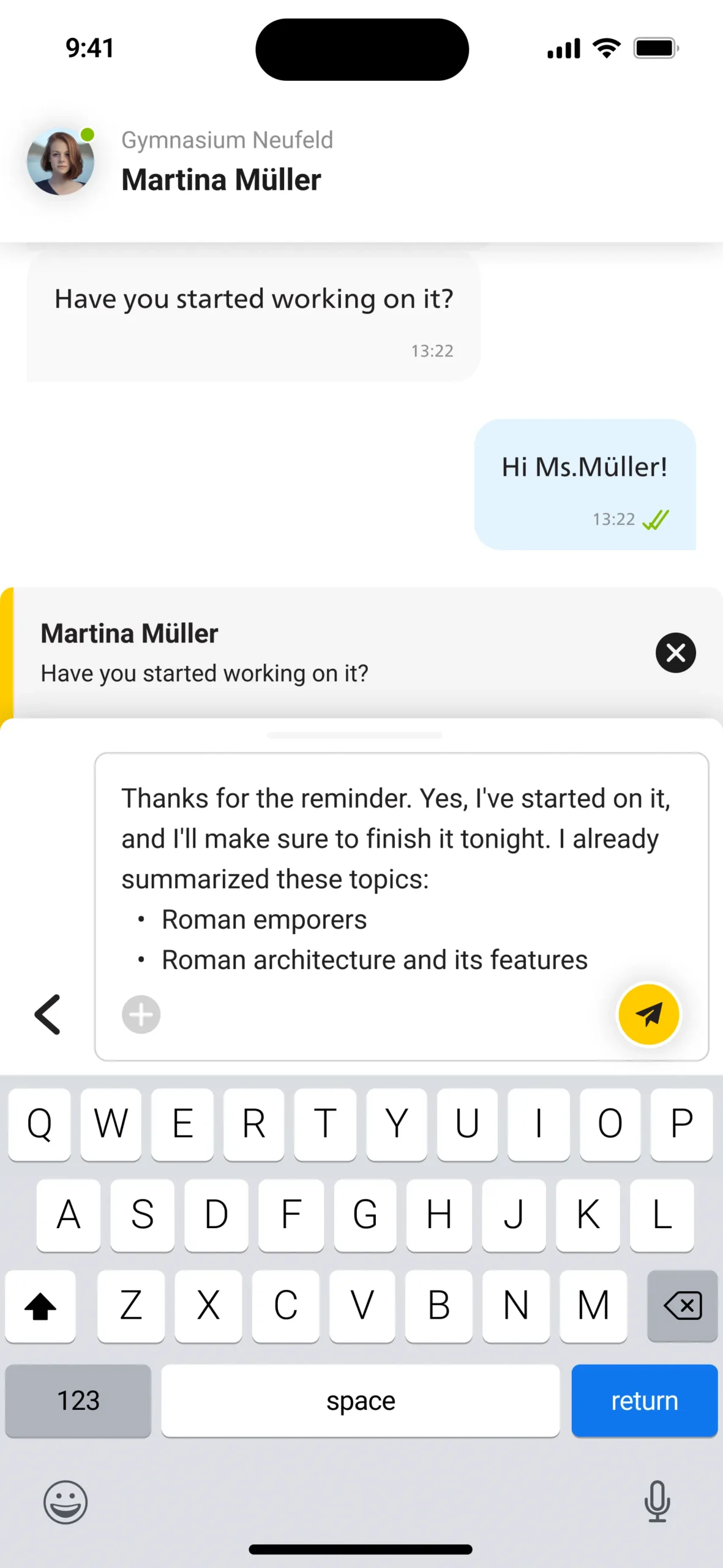Tap the back chevron beside the message box
Viewport: 723px width, 1568px height.
(48, 1014)
